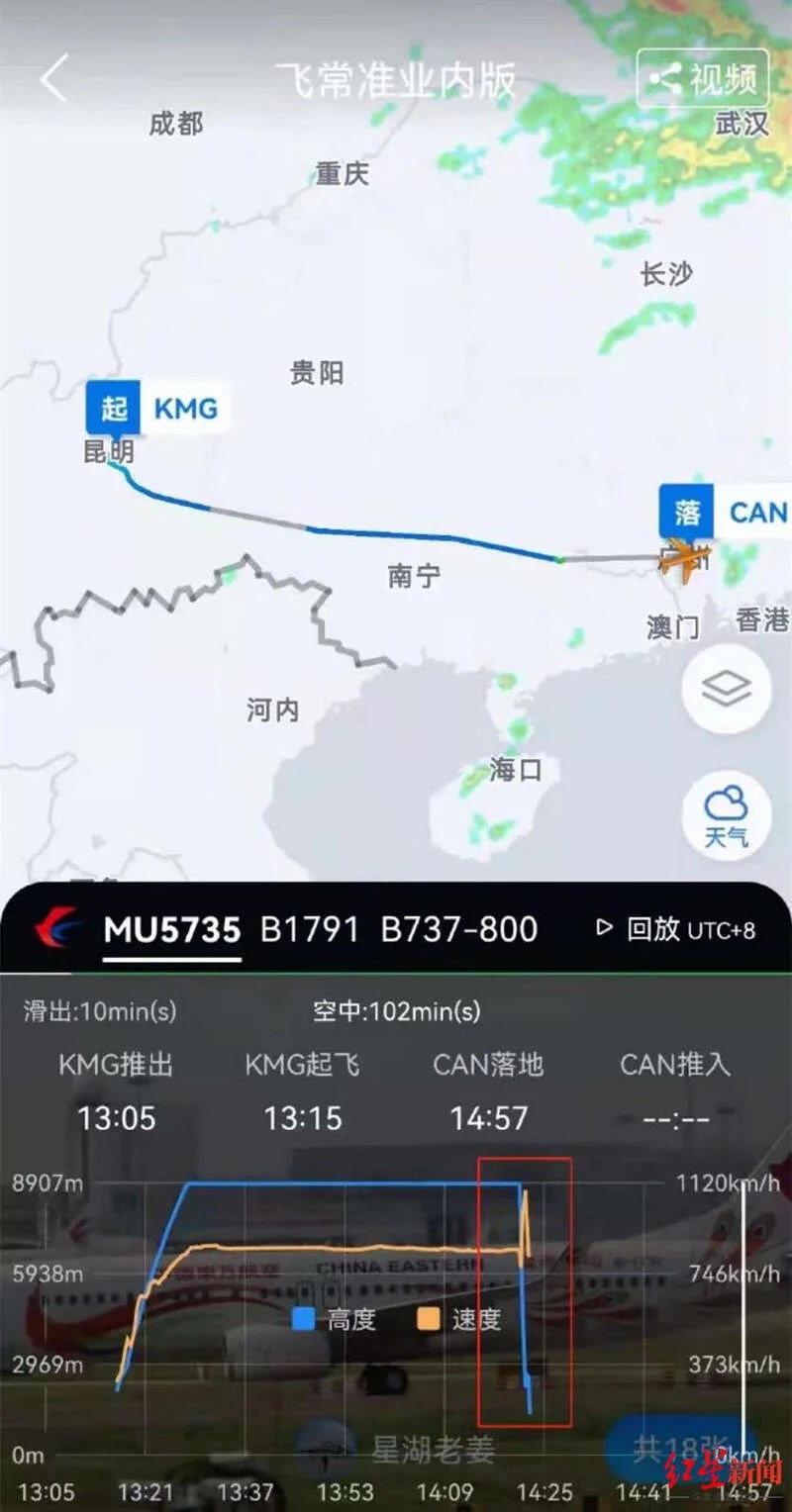
Task: Share the flight as a video
Action: tap(702, 78)
